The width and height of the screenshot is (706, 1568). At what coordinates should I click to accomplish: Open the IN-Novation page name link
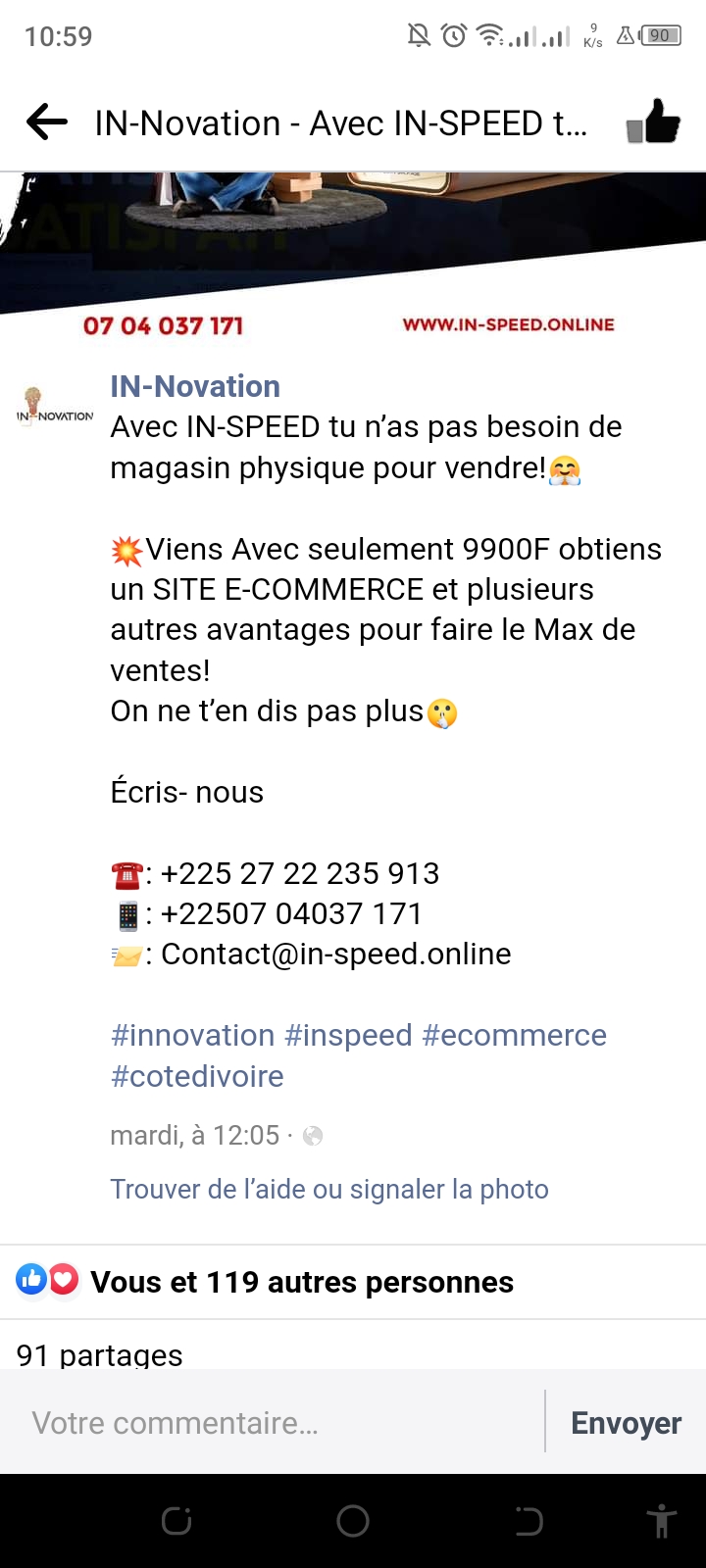[195, 386]
